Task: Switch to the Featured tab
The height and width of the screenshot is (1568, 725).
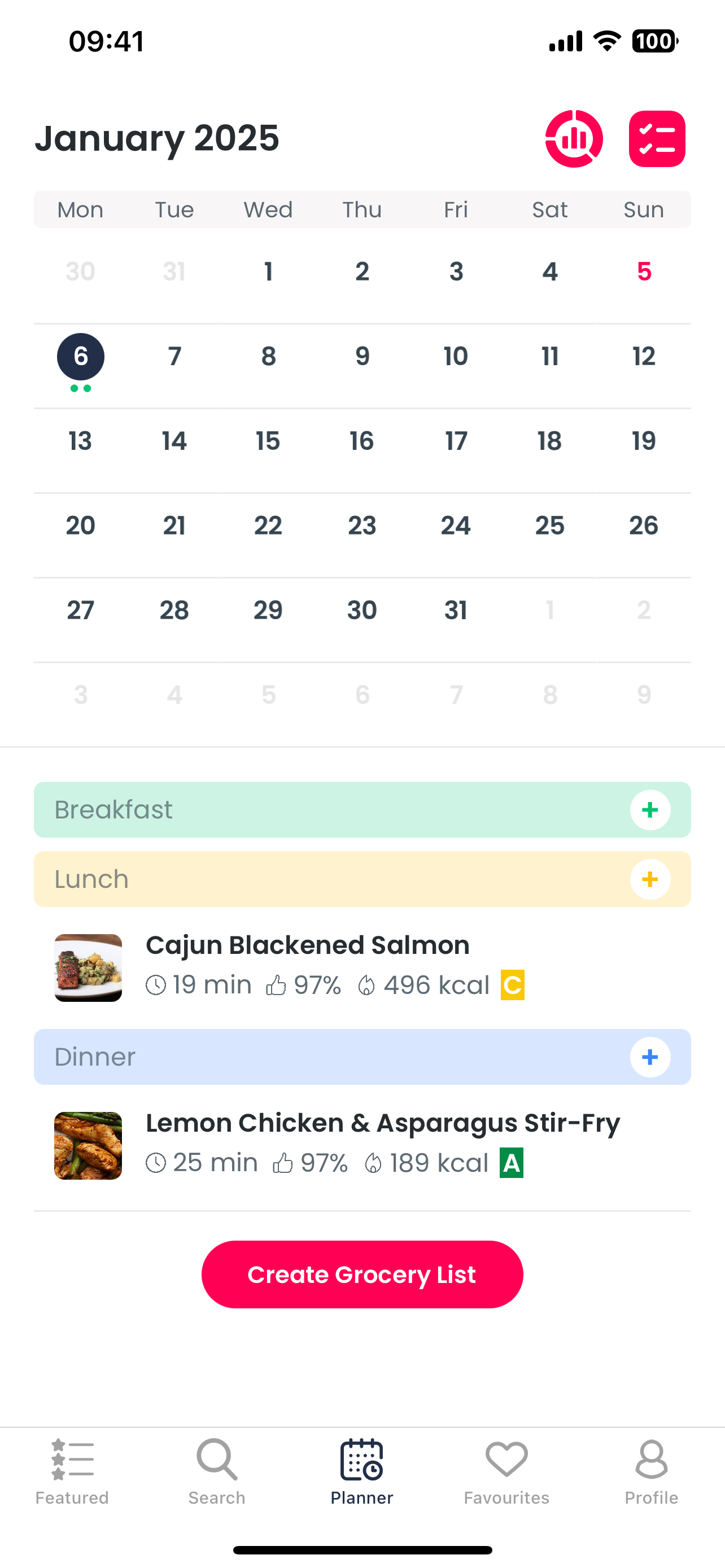Action: tap(72, 1472)
